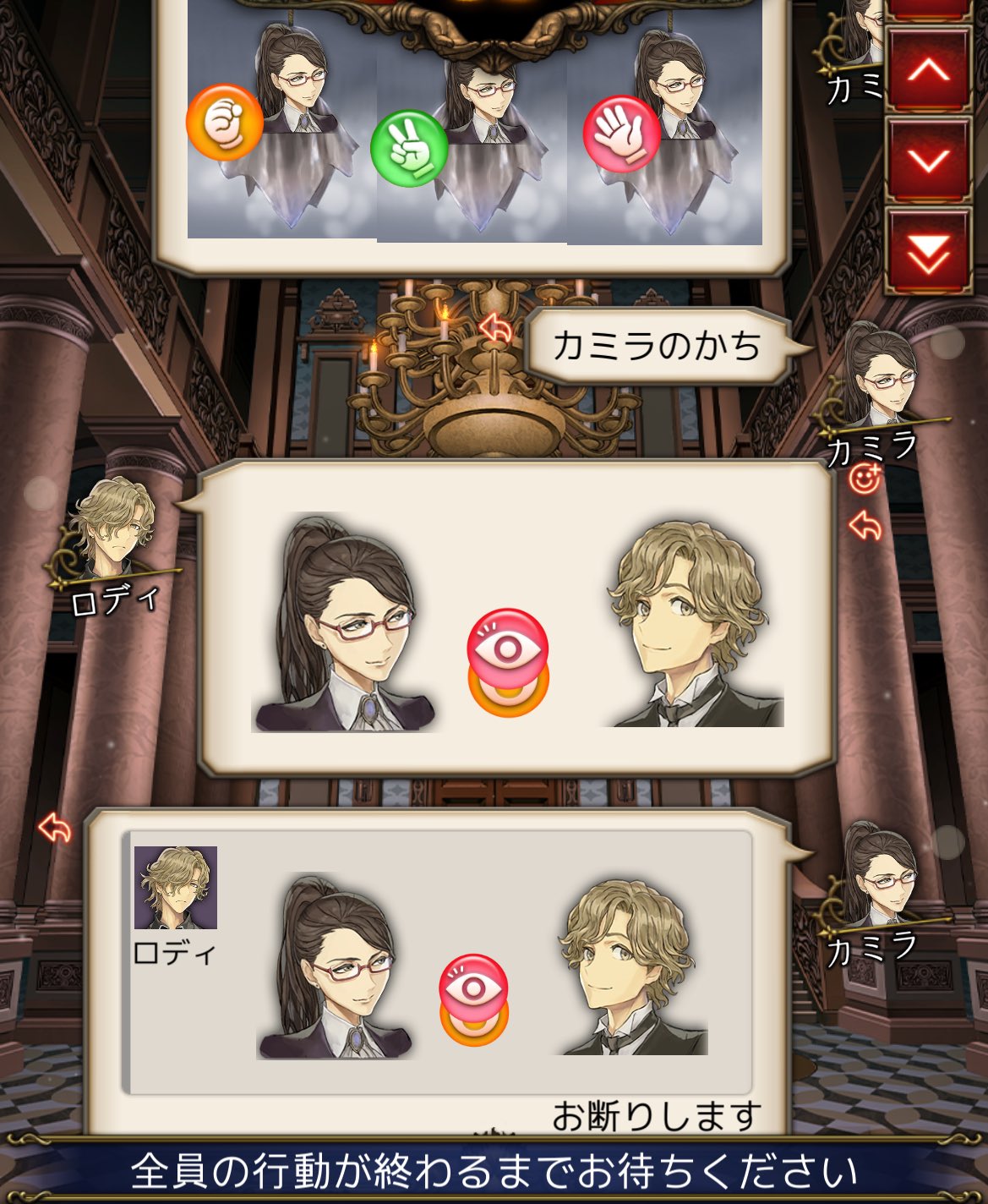Viewport: 988px width, 1204px height.
Task: Tap the reply arrow beside カミラのかち
Action: pos(495,328)
